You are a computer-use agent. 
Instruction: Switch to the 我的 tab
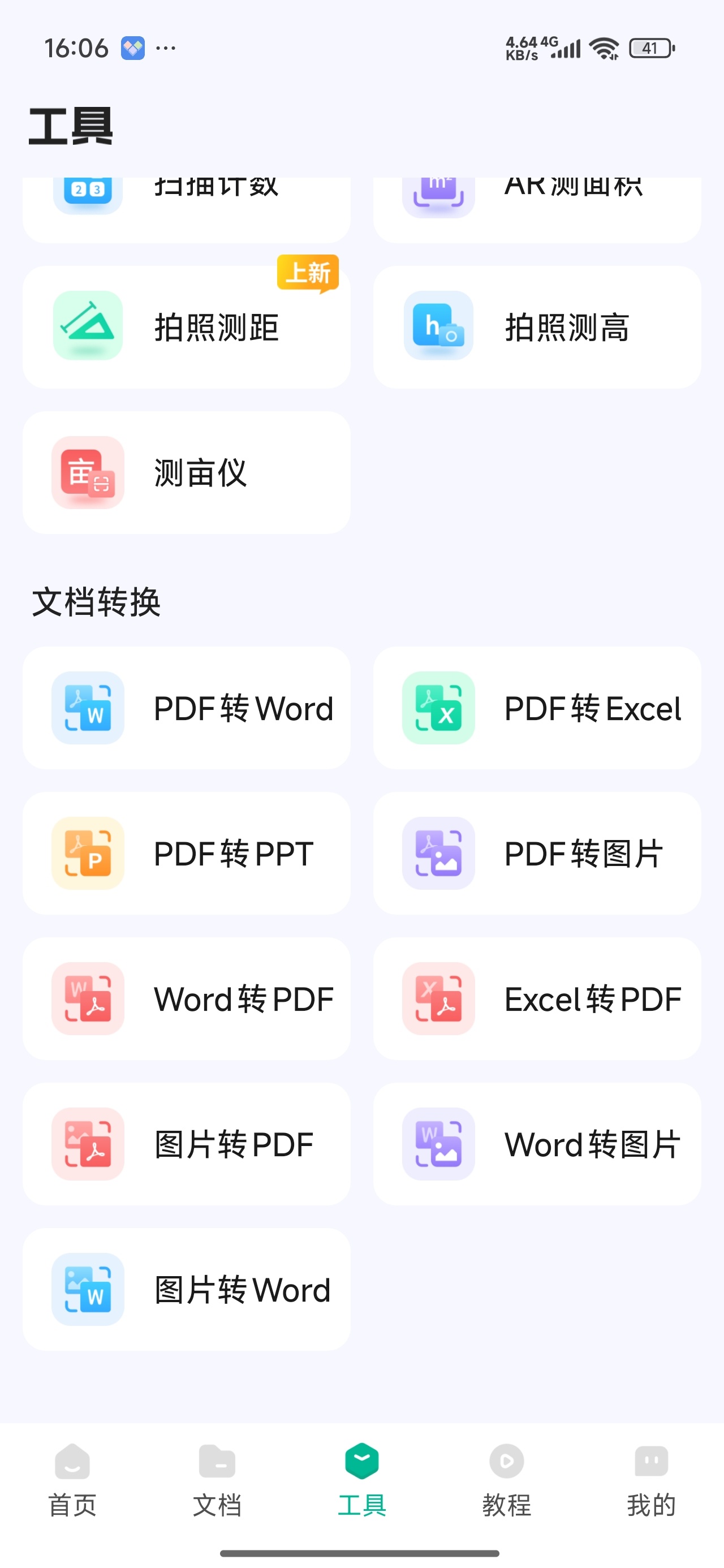click(x=652, y=1480)
